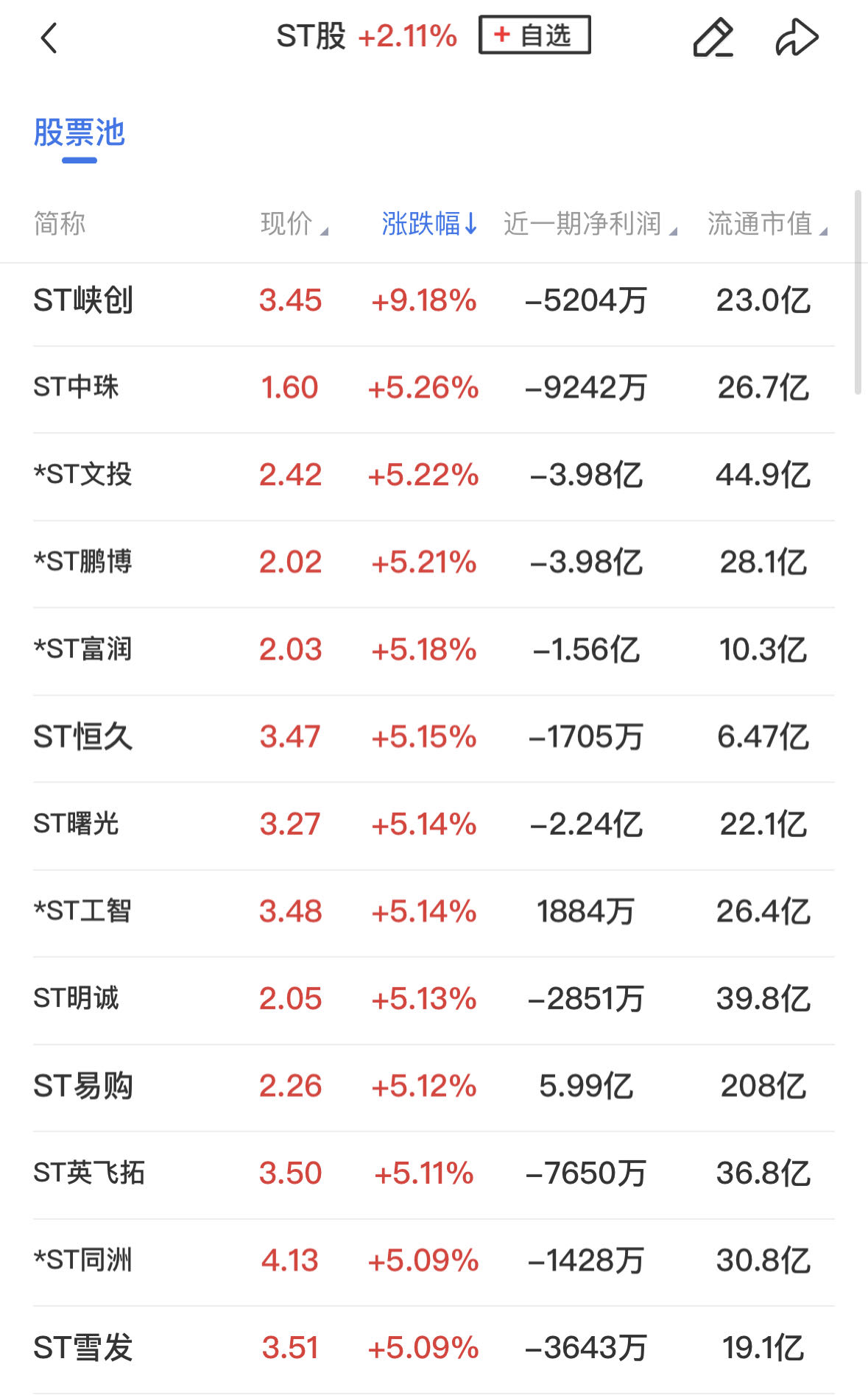Toggle sorting on 涨跌幅 column
868x1395 pixels.
pyautogui.click(x=429, y=224)
